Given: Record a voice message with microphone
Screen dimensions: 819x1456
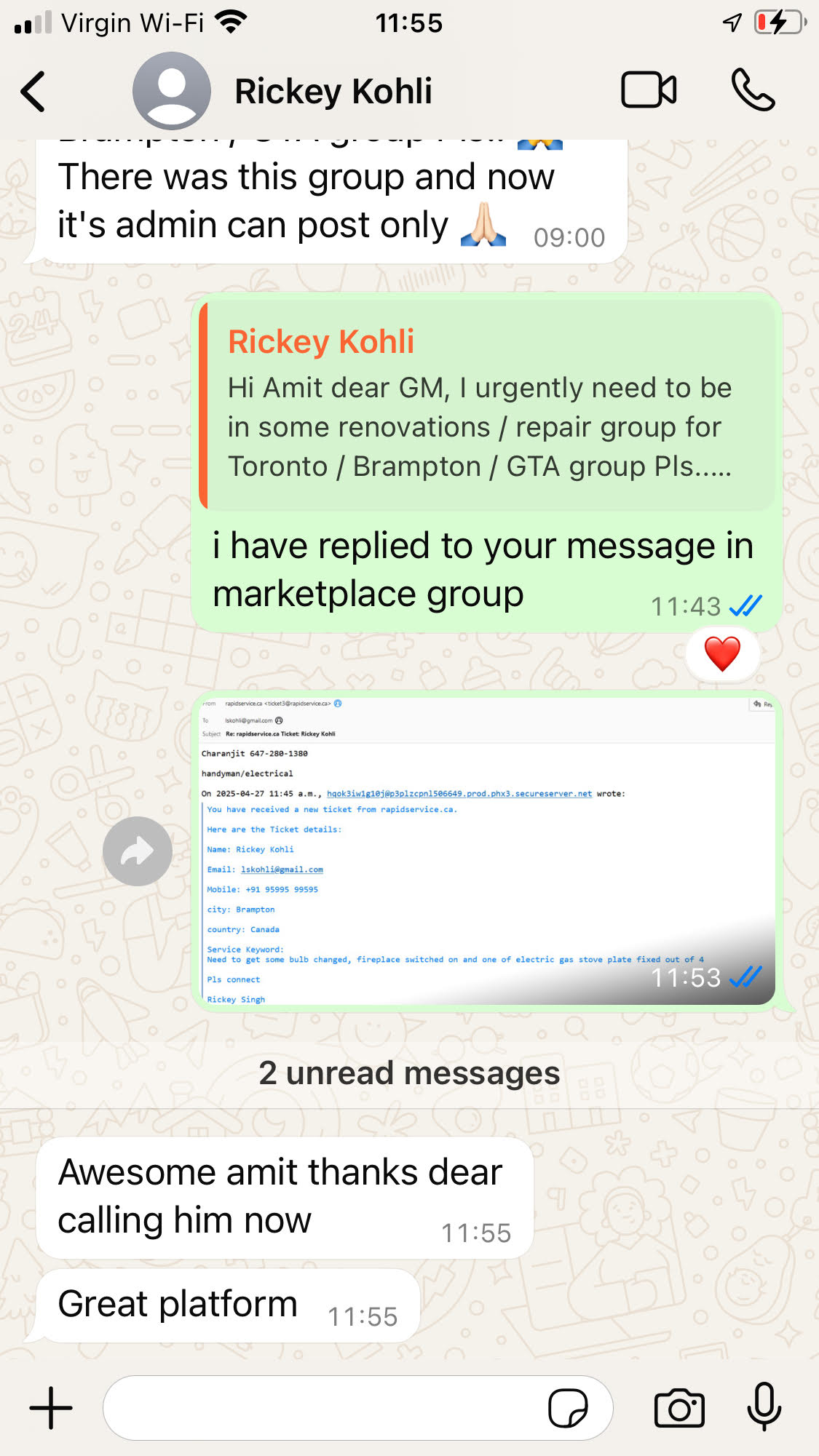Looking at the screenshot, I should coord(764,1407).
